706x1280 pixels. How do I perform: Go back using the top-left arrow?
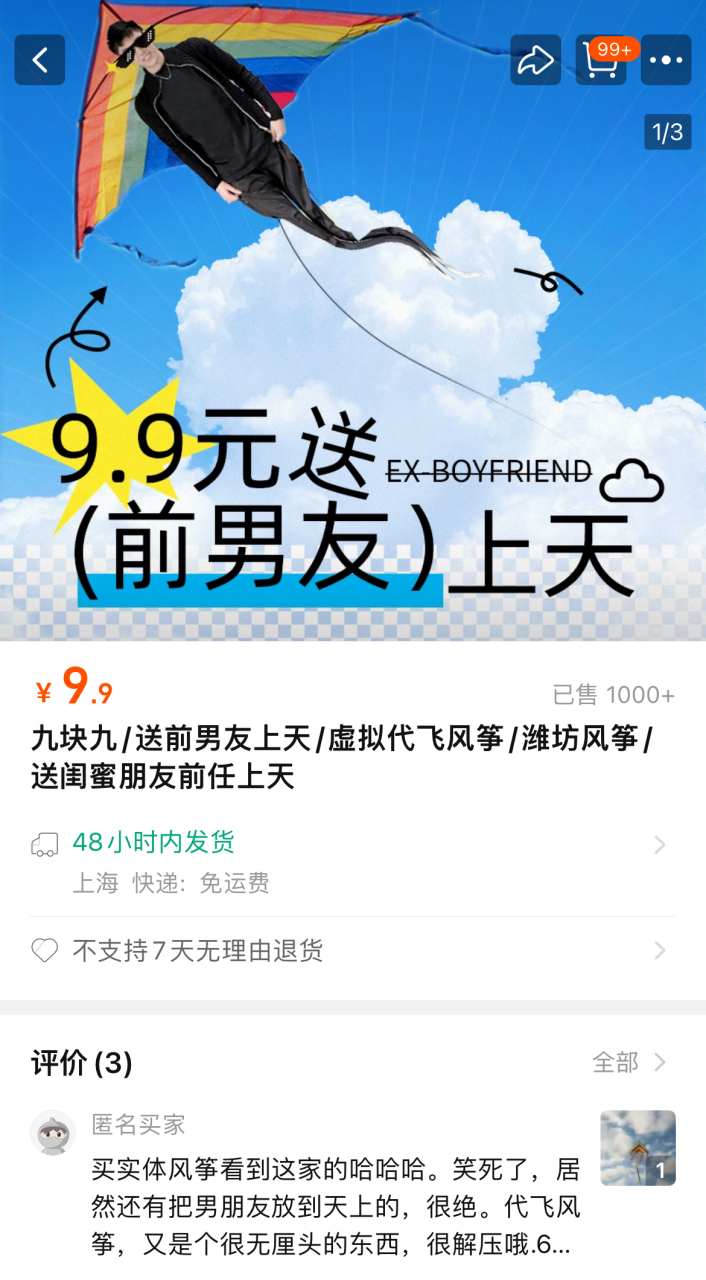[40, 60]
